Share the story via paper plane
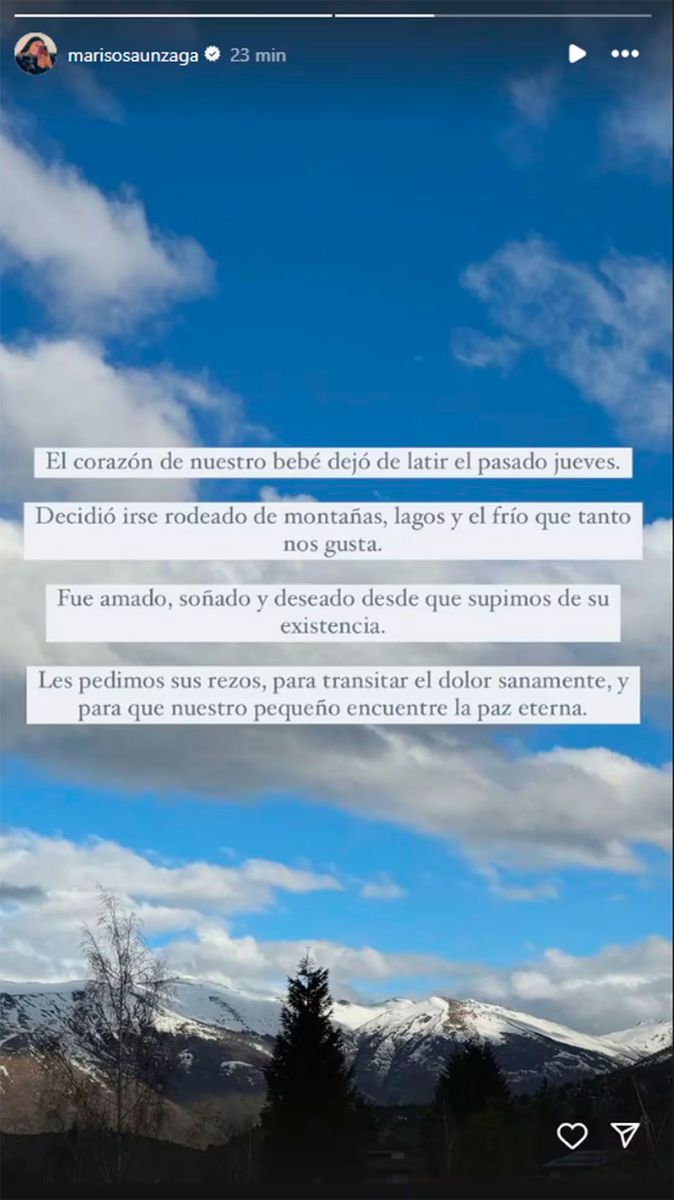674x1200 pixels. tap(625, 1134)
